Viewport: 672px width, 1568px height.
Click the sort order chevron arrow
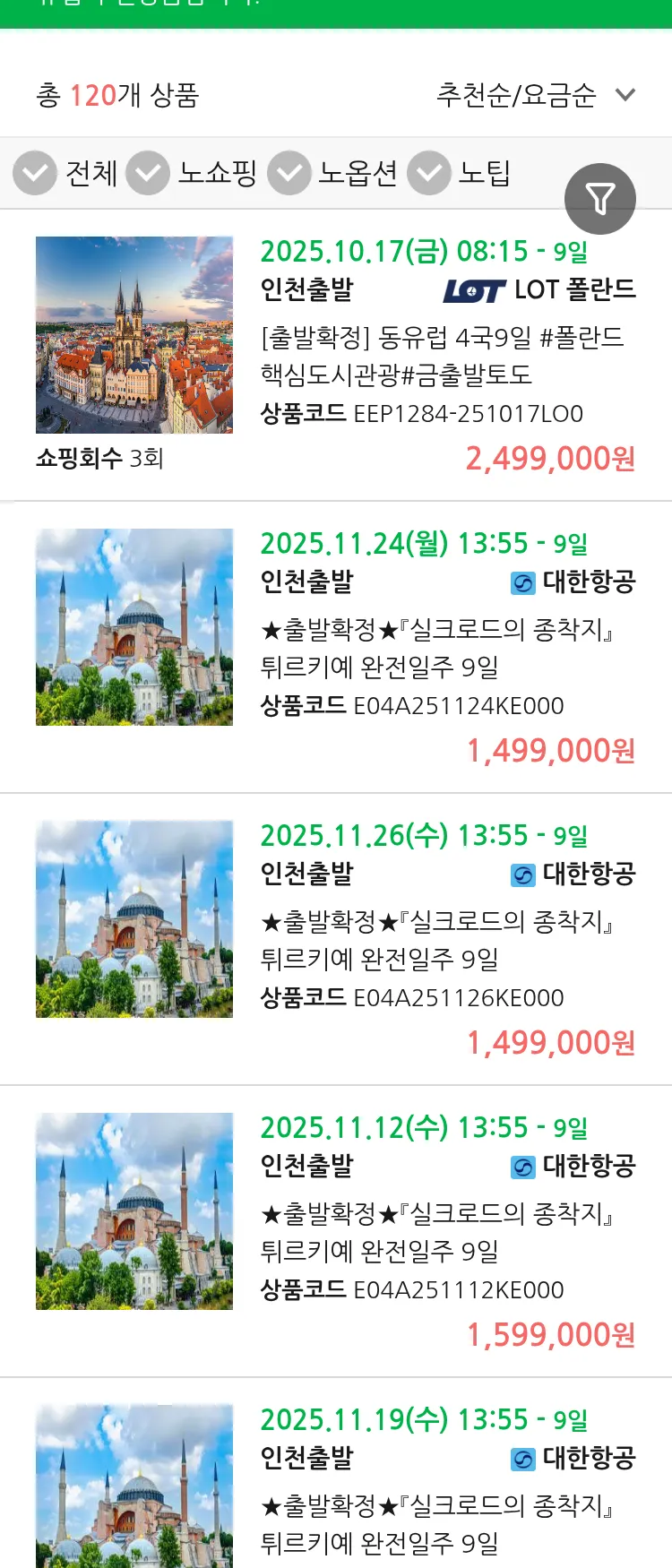click(x=626, y=93)
